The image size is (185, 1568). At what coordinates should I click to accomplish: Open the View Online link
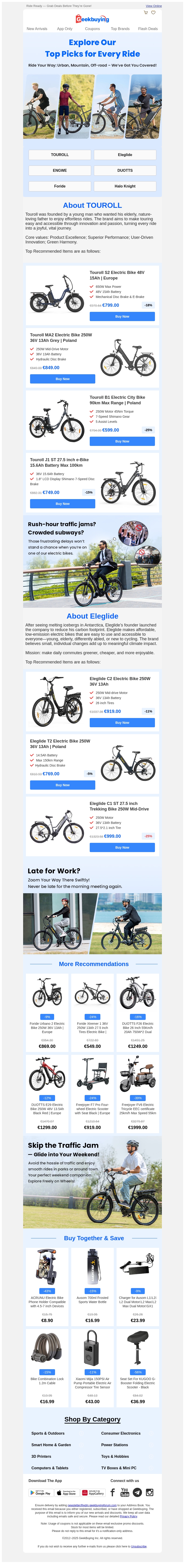pos(153,6)
